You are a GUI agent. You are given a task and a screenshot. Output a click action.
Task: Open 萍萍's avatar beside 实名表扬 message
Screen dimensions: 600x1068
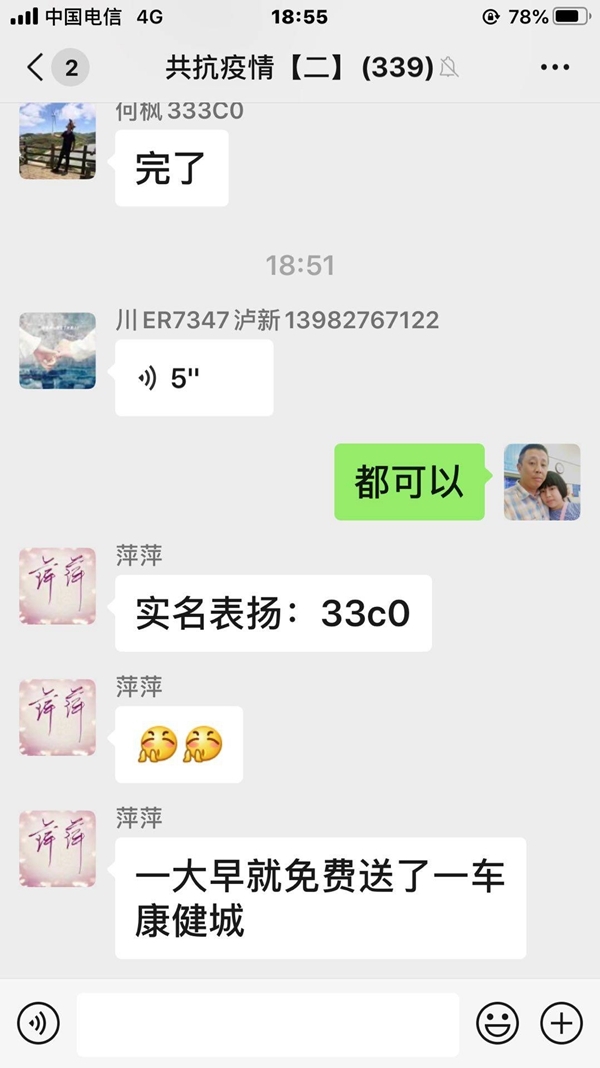[58, 586]
